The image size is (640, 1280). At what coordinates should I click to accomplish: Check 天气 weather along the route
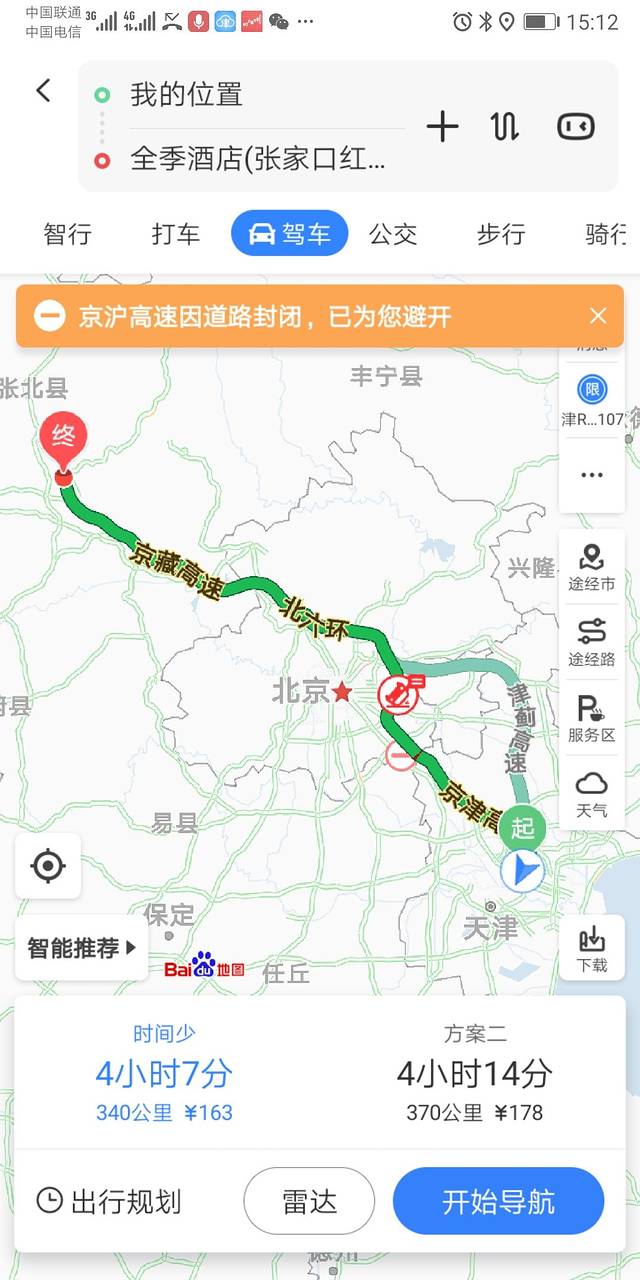tap(592, 793)
